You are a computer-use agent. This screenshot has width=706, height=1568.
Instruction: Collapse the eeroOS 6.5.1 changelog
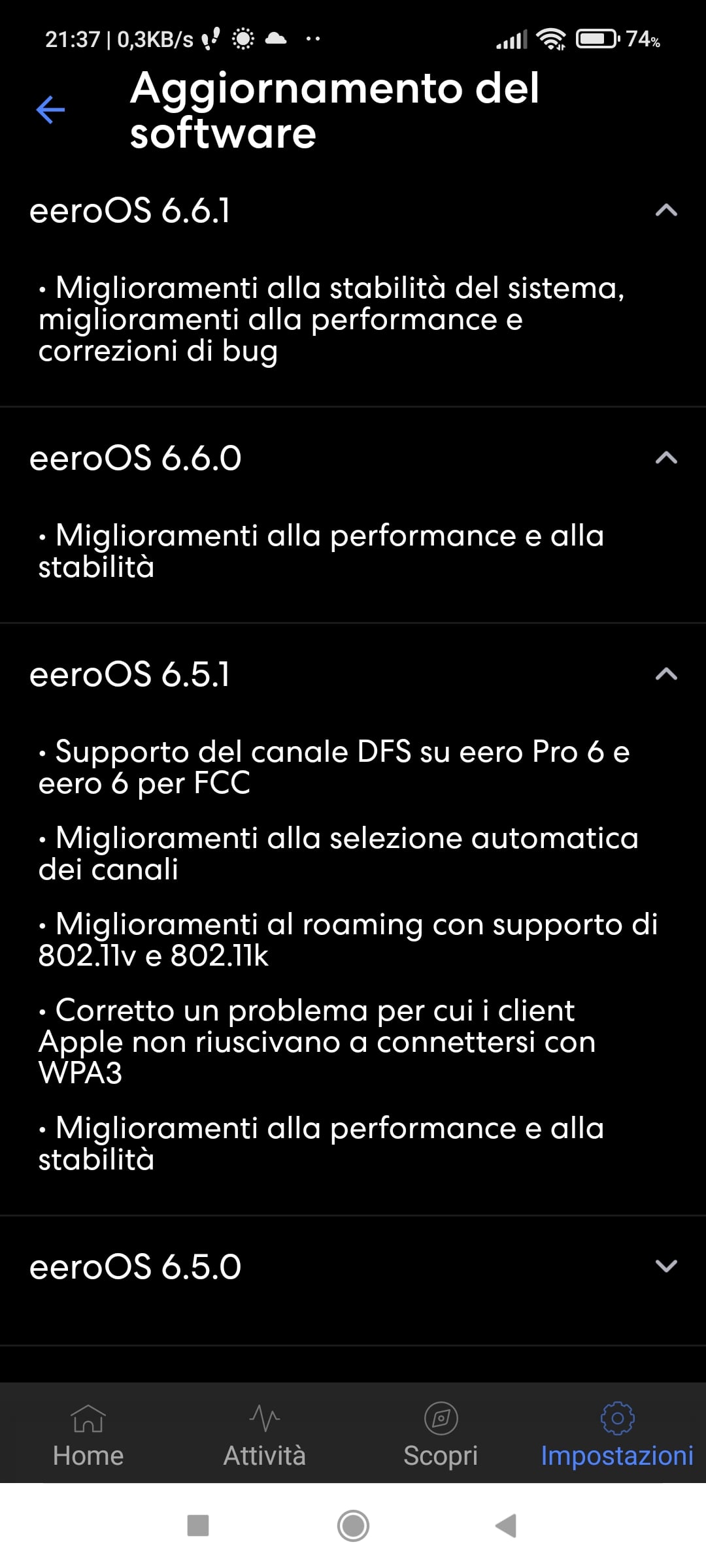pos(665,674)
